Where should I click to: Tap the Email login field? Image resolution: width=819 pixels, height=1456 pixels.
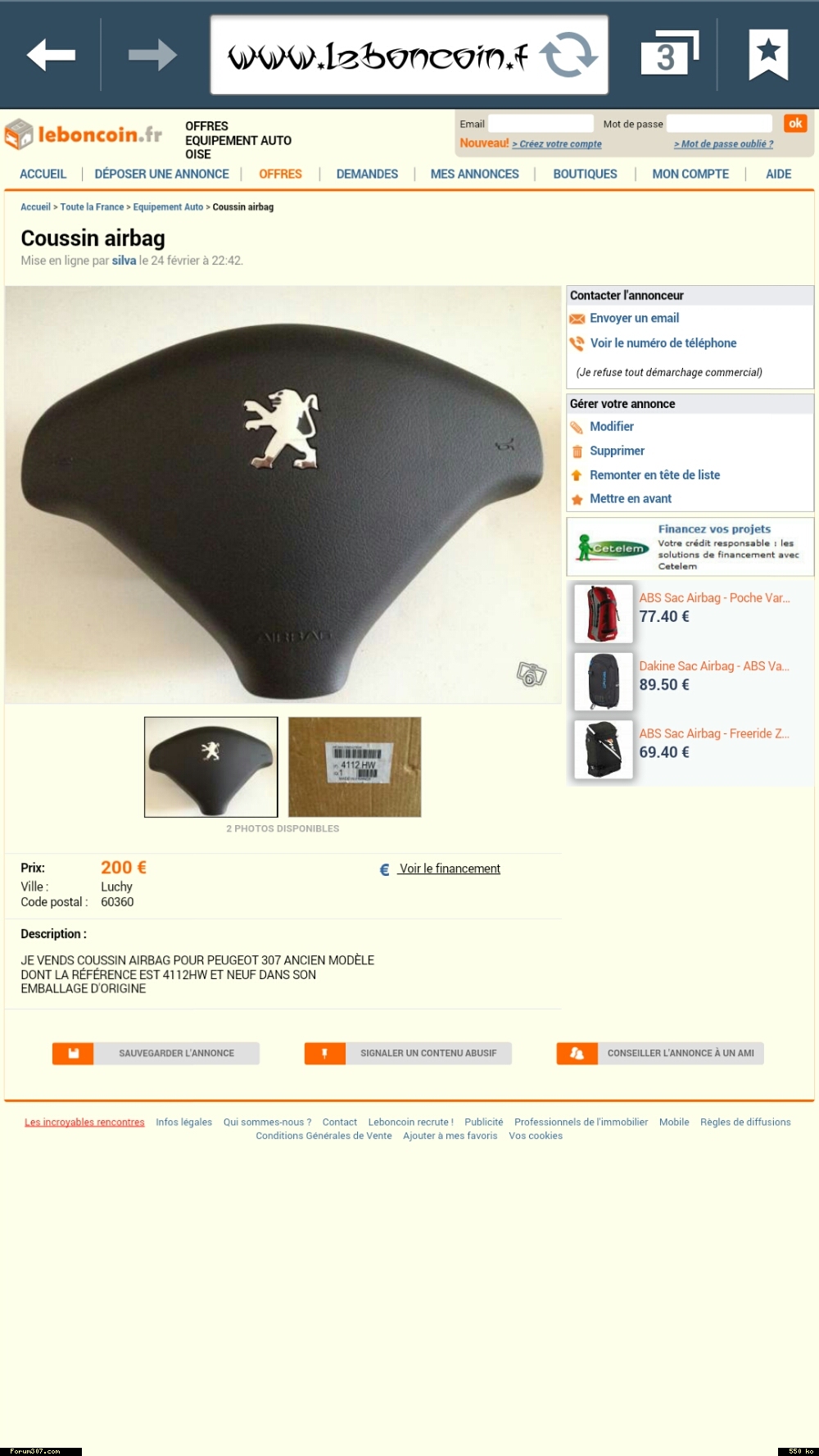(541, 124)
